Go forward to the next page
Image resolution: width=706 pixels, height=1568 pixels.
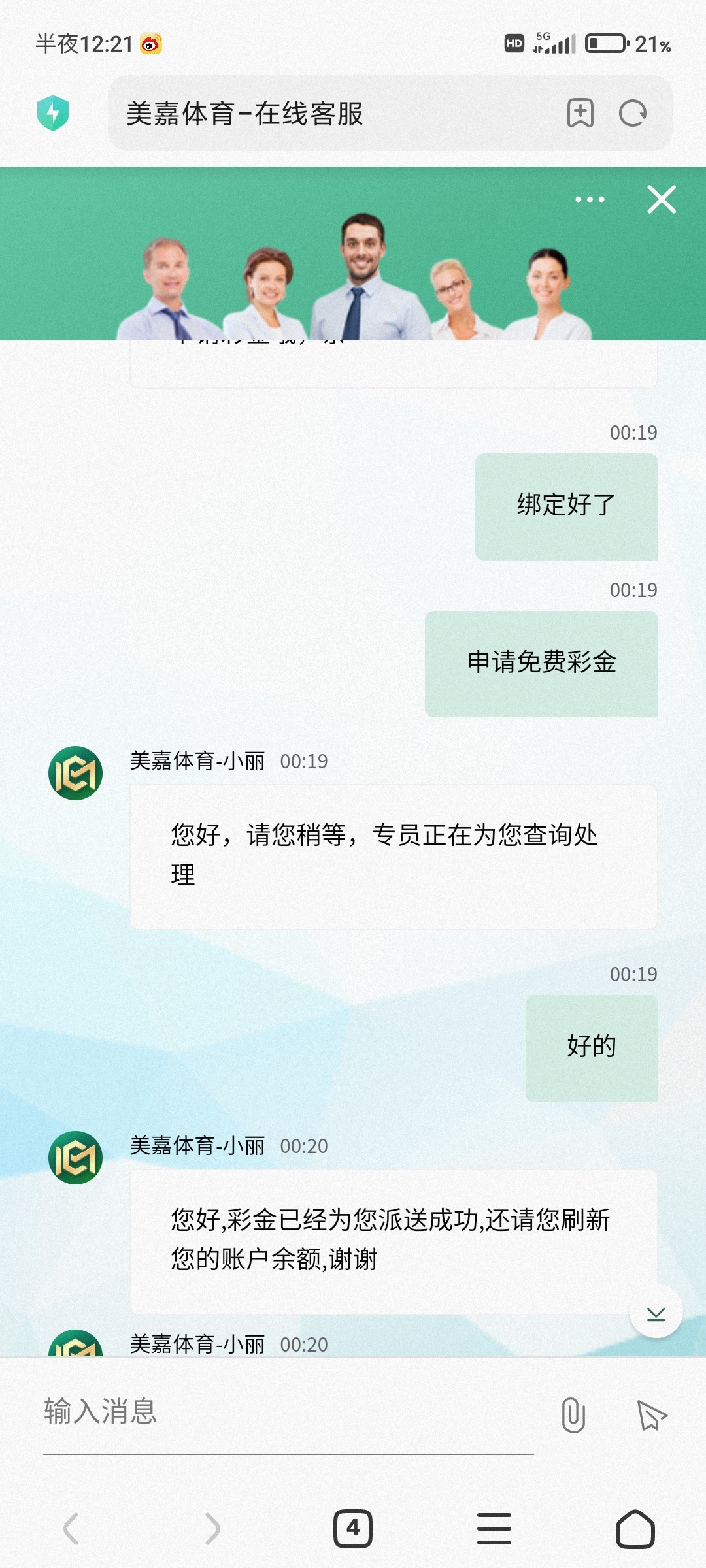point(212,1529)
